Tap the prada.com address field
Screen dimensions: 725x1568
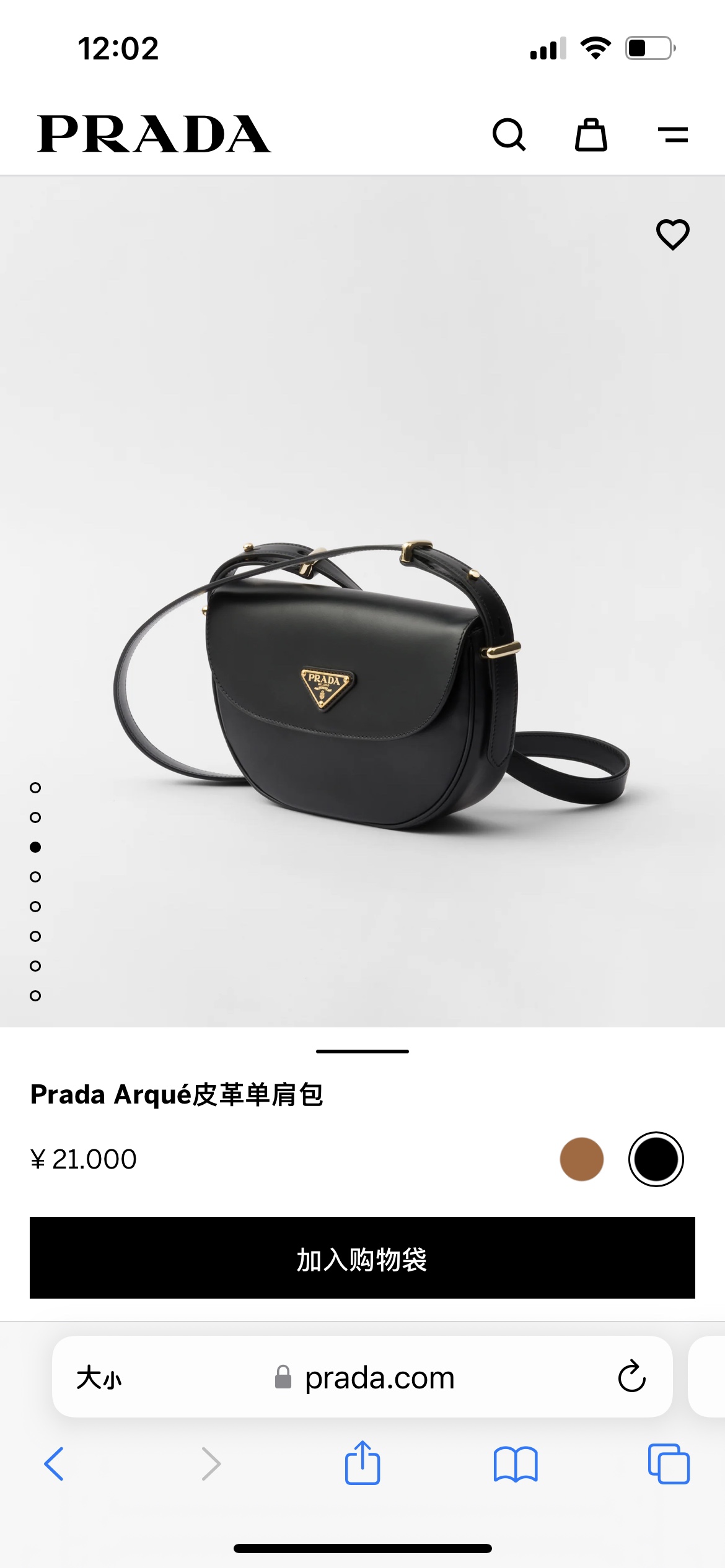tap(378, 1378)
